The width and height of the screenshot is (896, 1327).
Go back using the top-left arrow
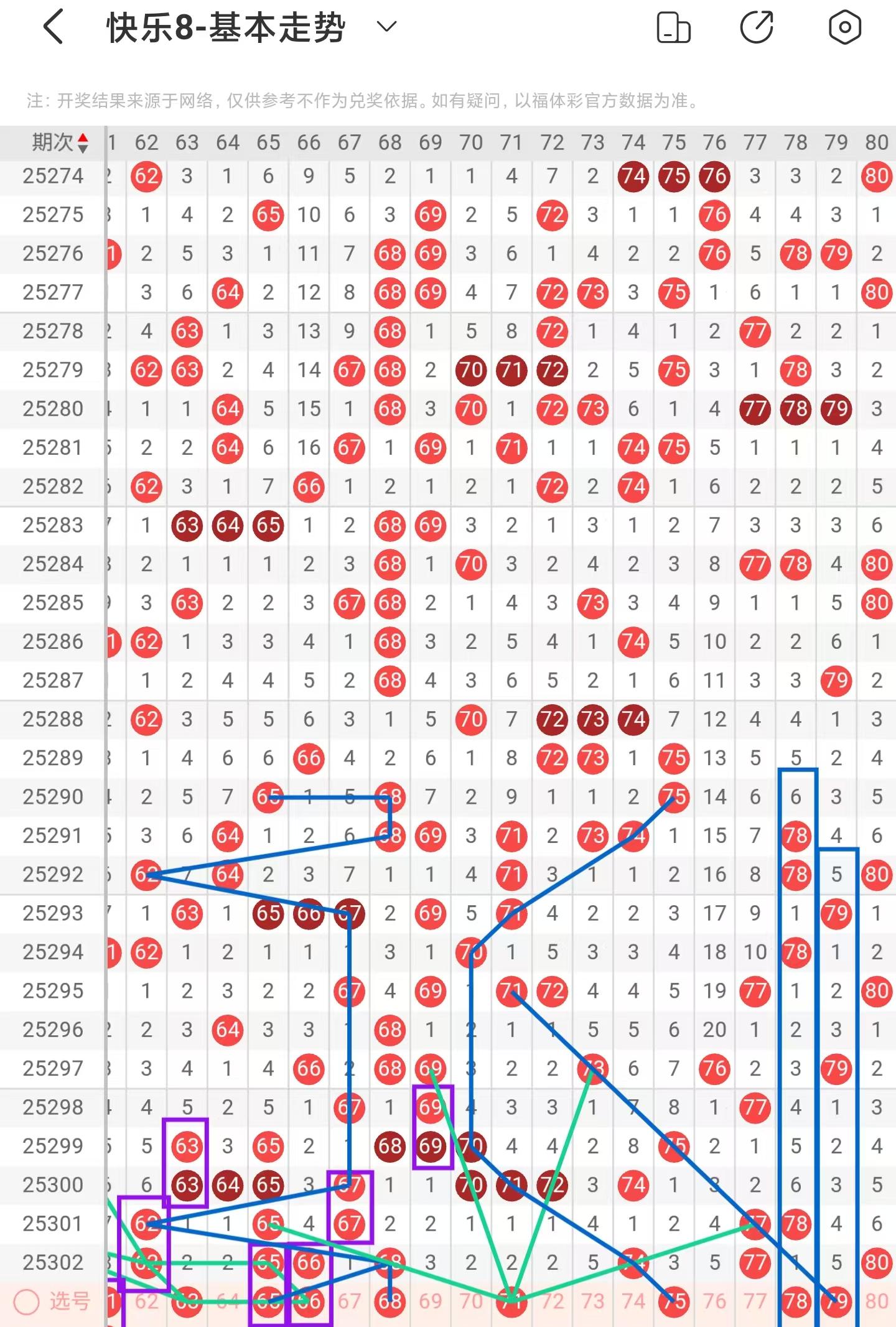(x=54, y=27)
